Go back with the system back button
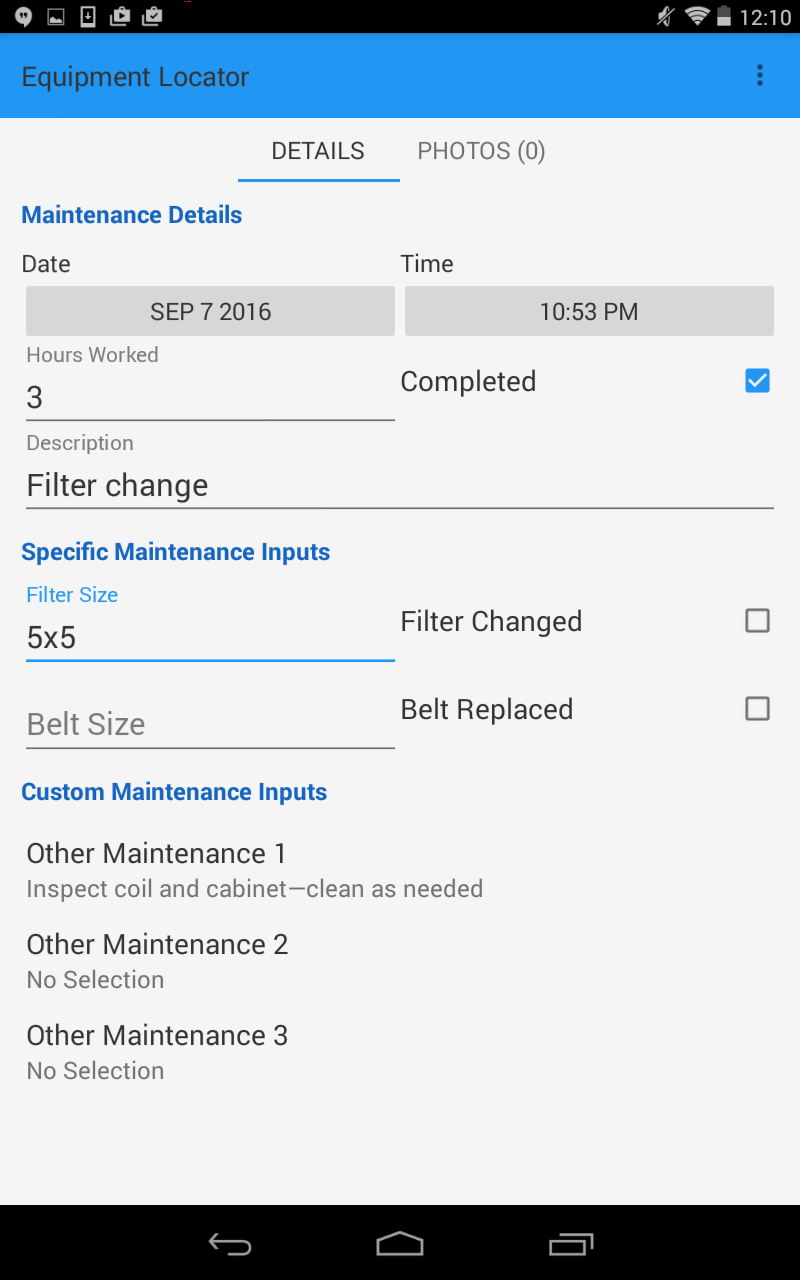Screen dimensions: 800x1280 [x=229, y=1243]
